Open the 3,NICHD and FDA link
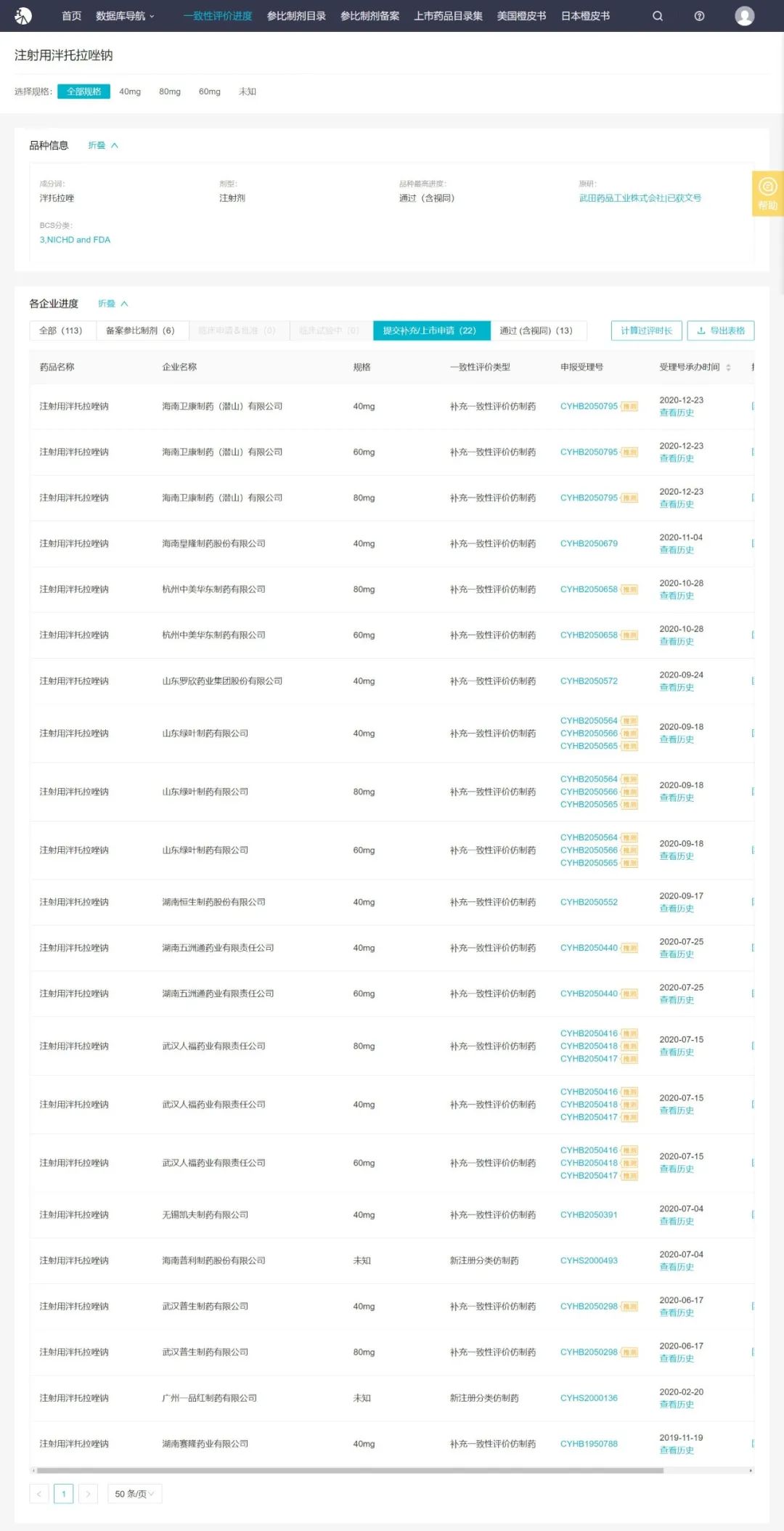784x1531 pixels. point(75,240)
